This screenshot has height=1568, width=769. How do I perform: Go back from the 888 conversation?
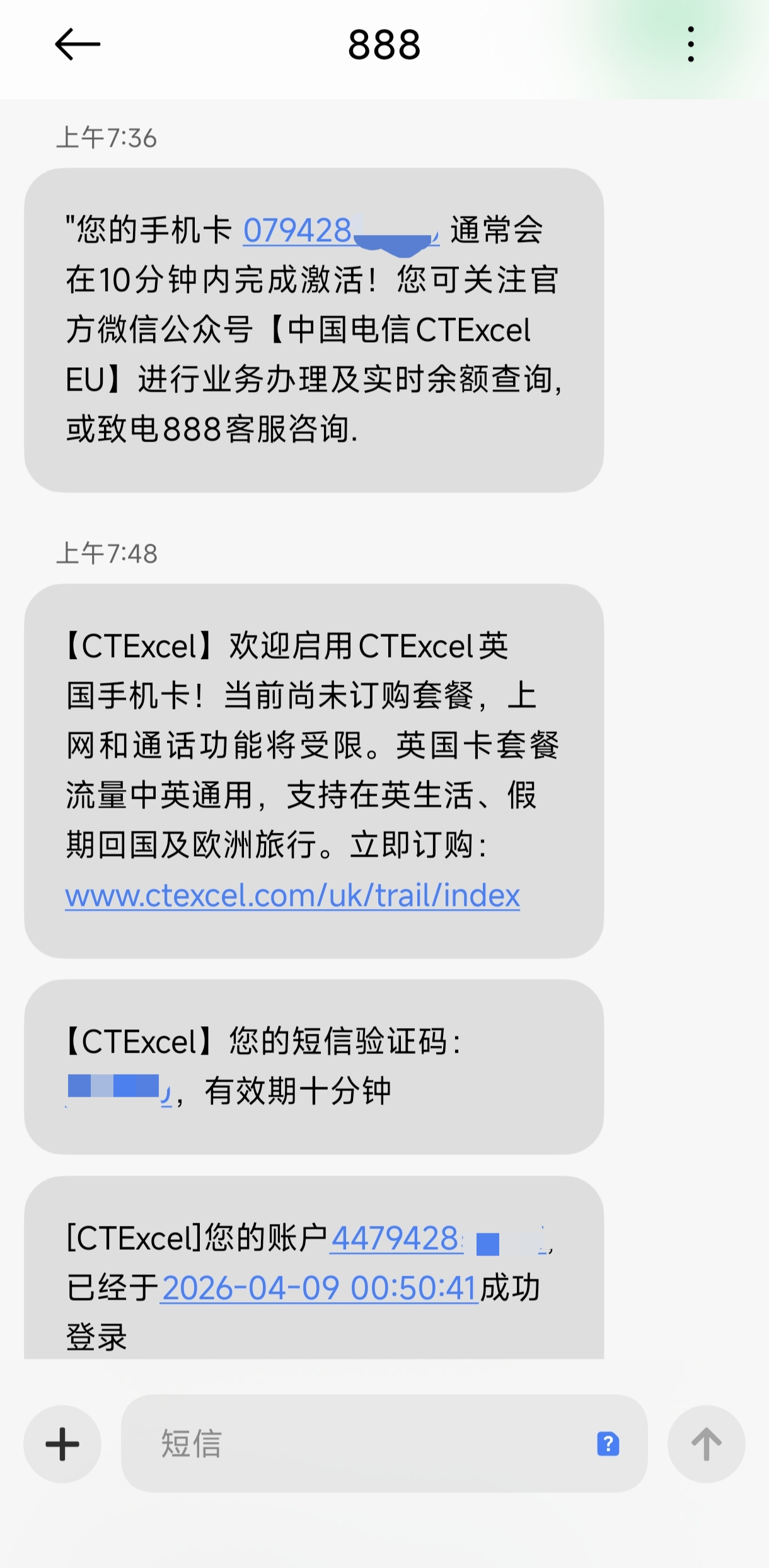click(x=78, y=45)
